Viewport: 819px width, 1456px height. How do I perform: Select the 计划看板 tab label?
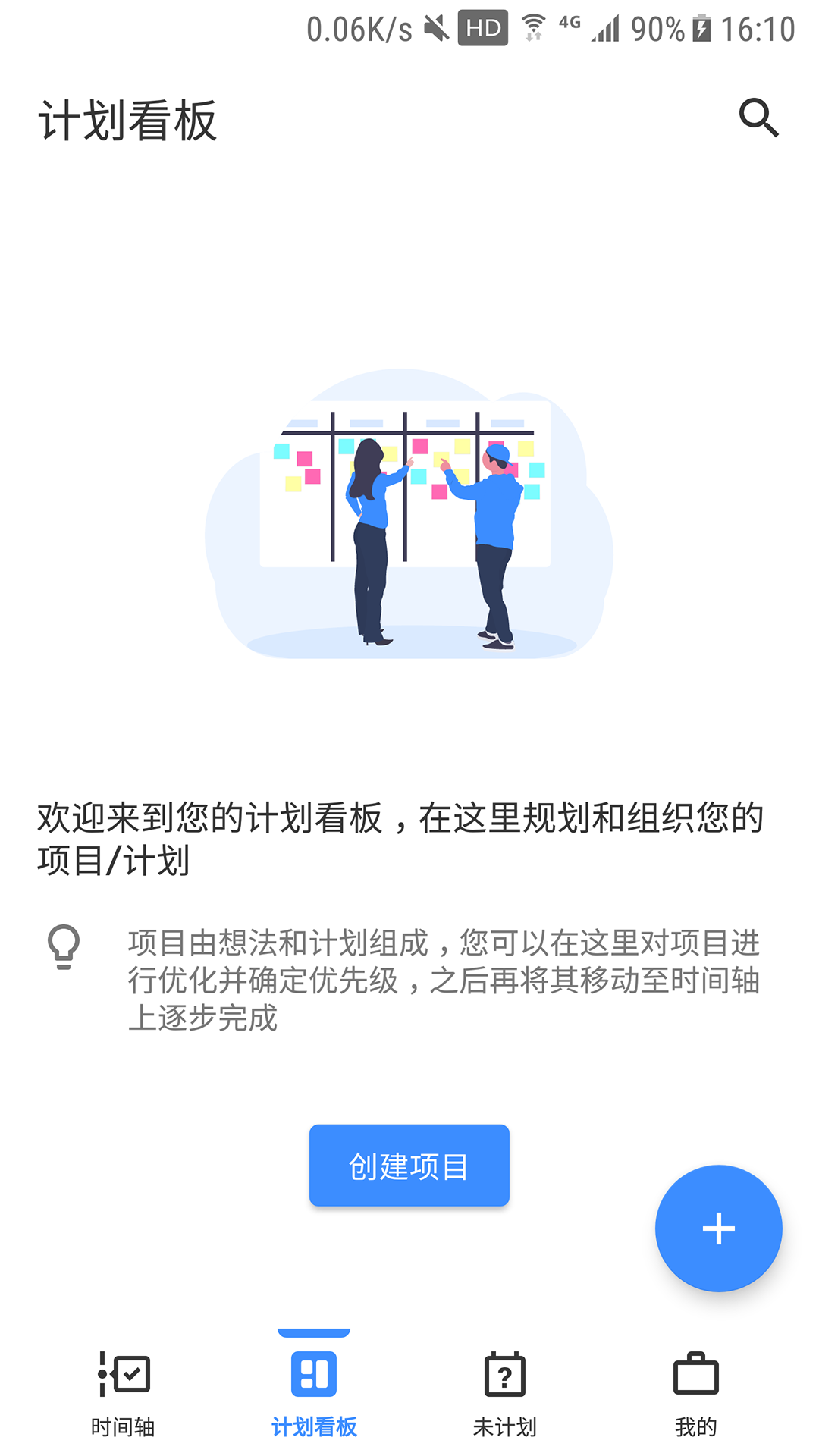click(314, 1426)
